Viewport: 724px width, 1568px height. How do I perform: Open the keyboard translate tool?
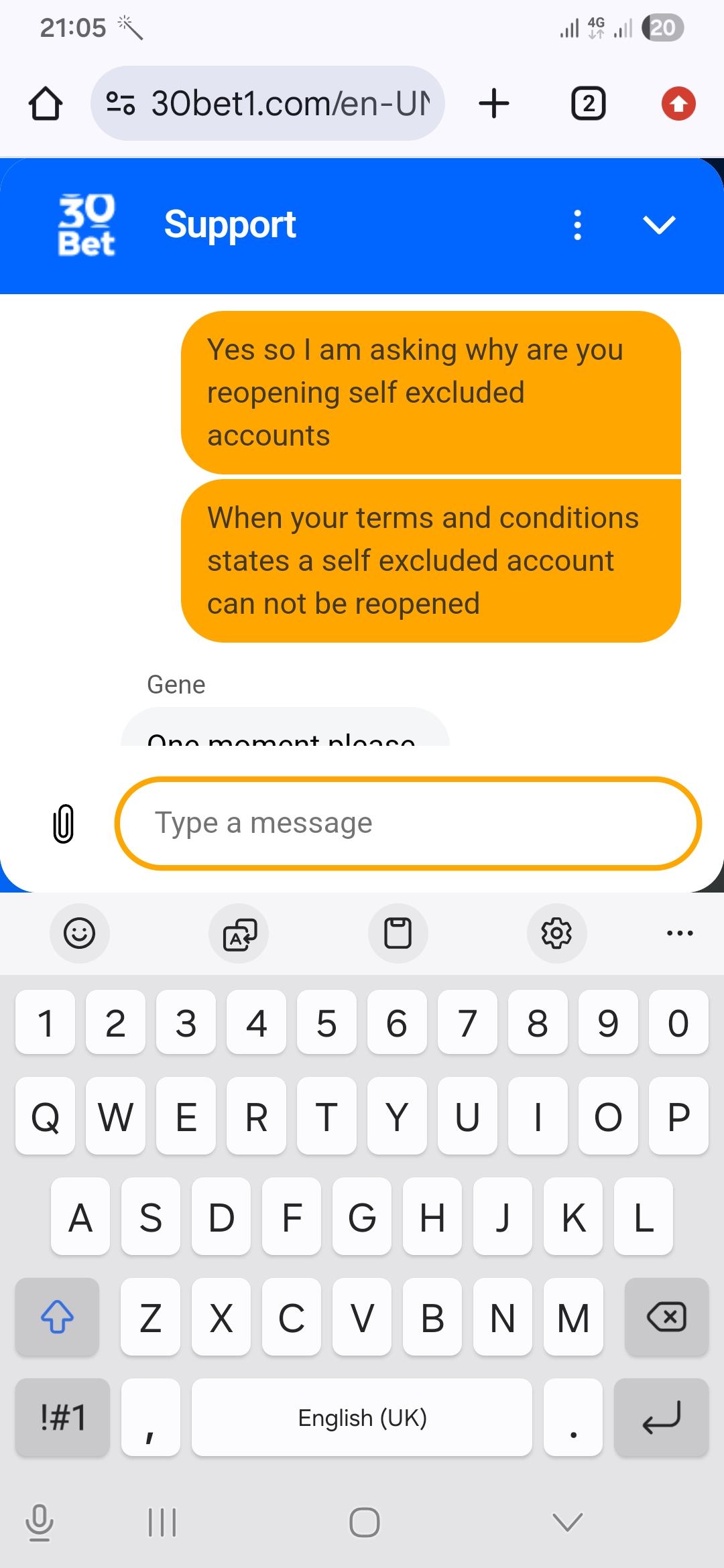click(x=239, y=933)
